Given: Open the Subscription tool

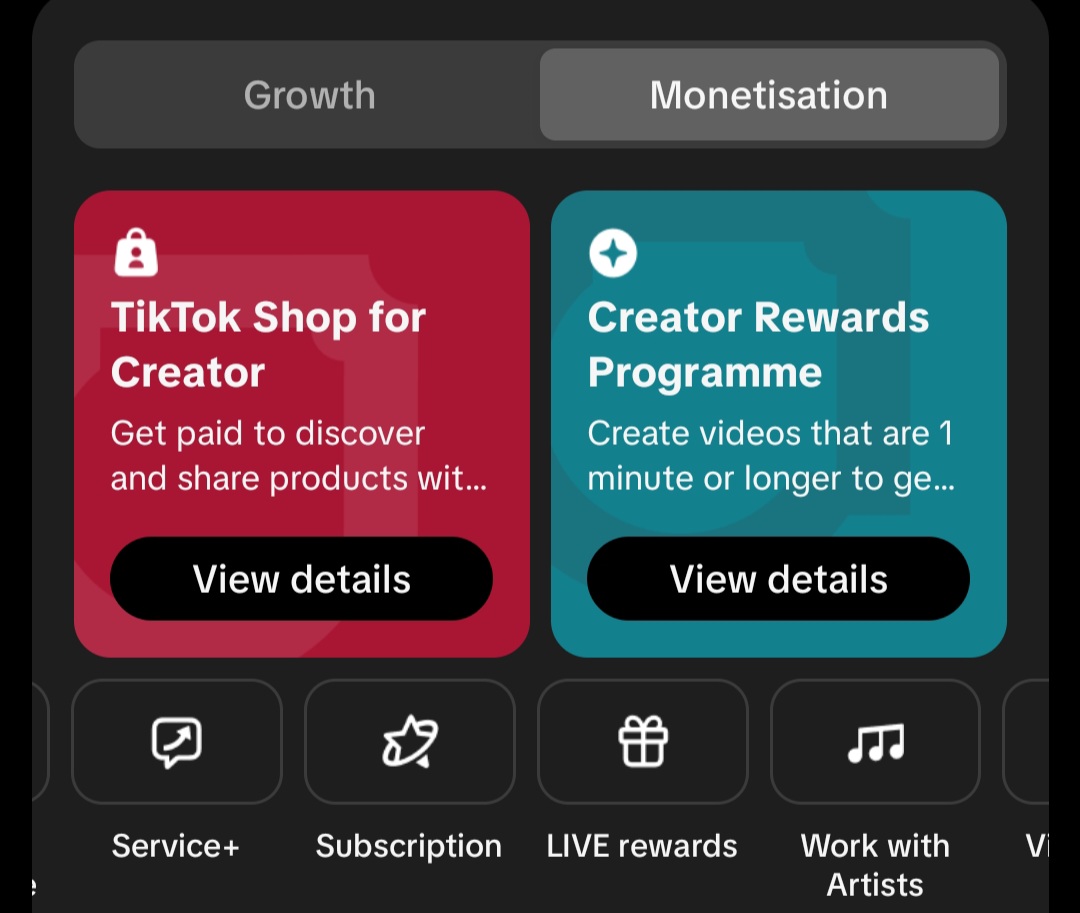Looking at the screenshot, I should pos(409,742).
